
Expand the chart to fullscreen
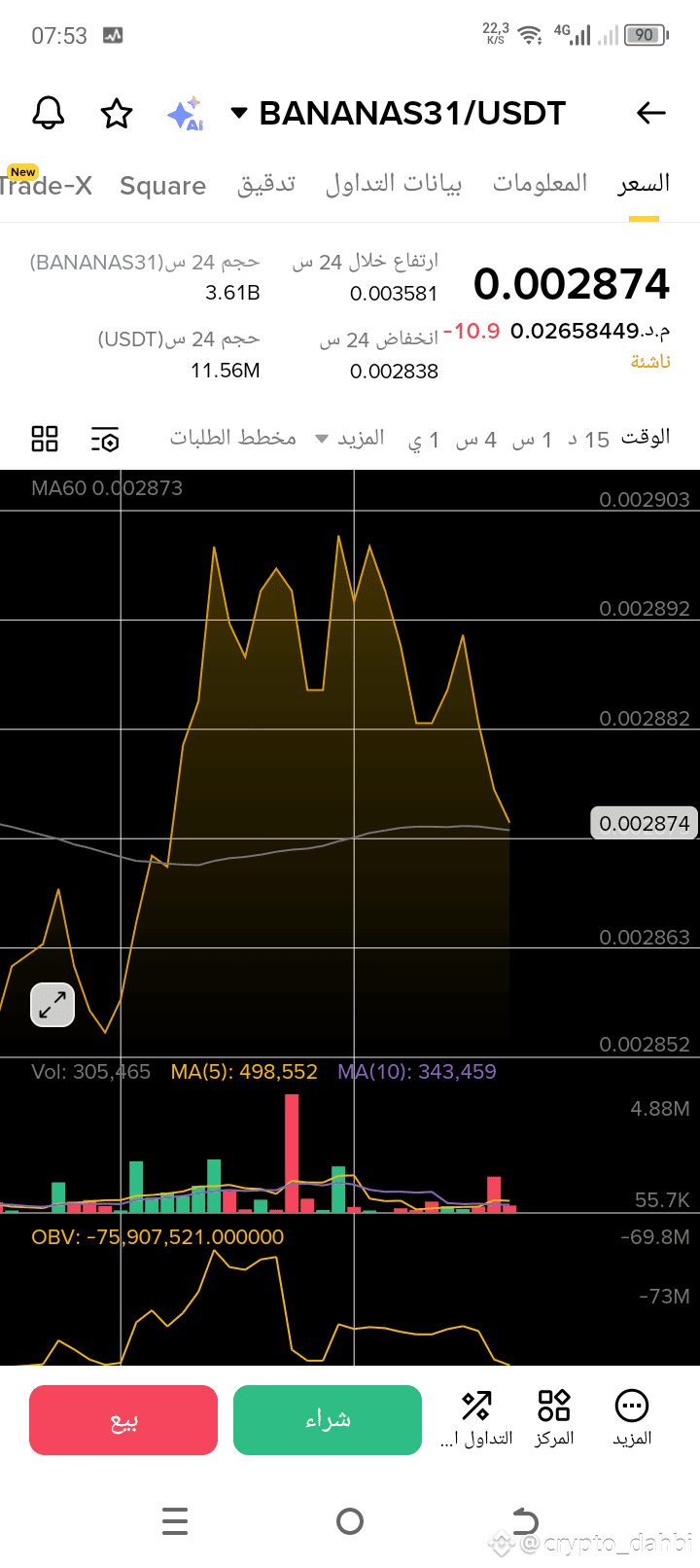pos(52,1005)
